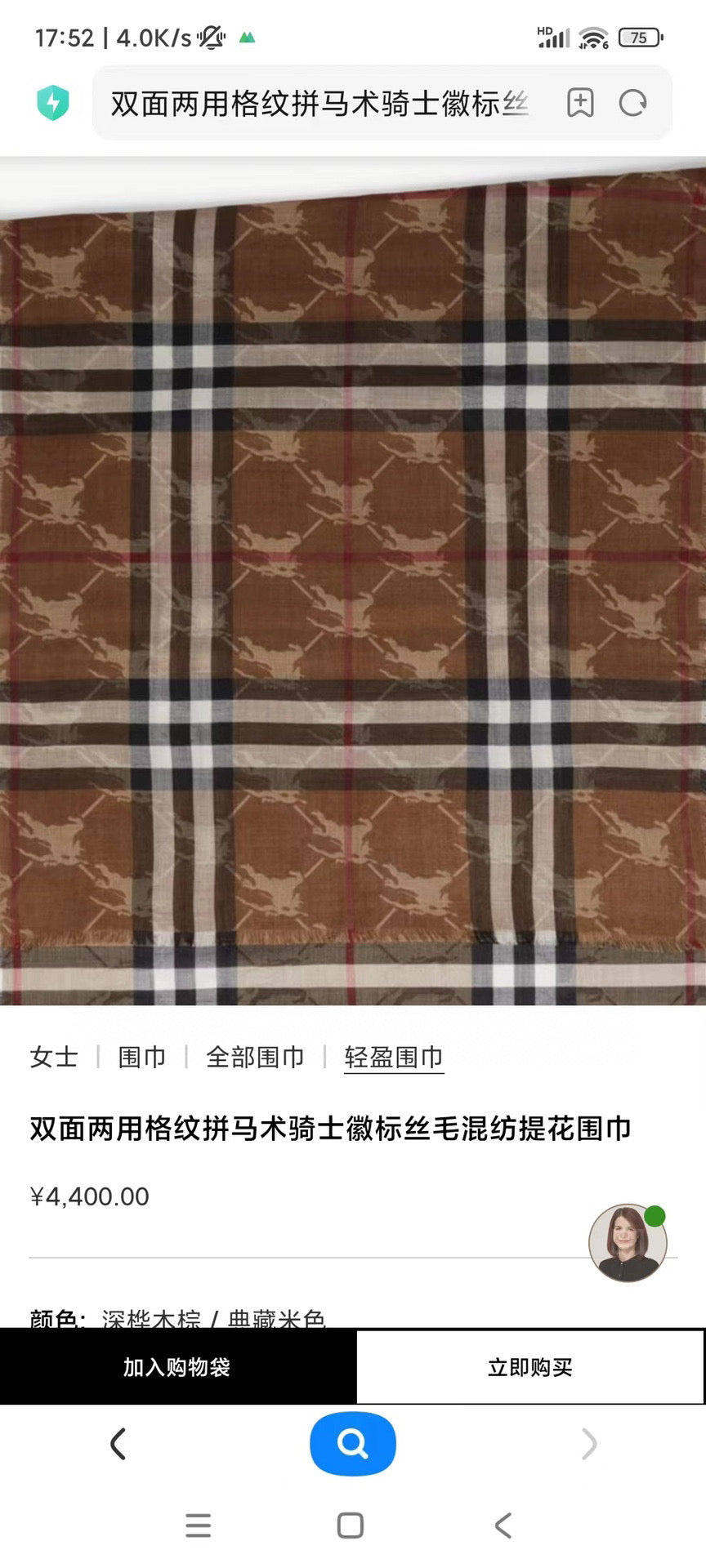Viewport: 706px width, 1568px height.
Task: Open the 女士 breadcrumb link
Action: click(x=54, y=1057)
